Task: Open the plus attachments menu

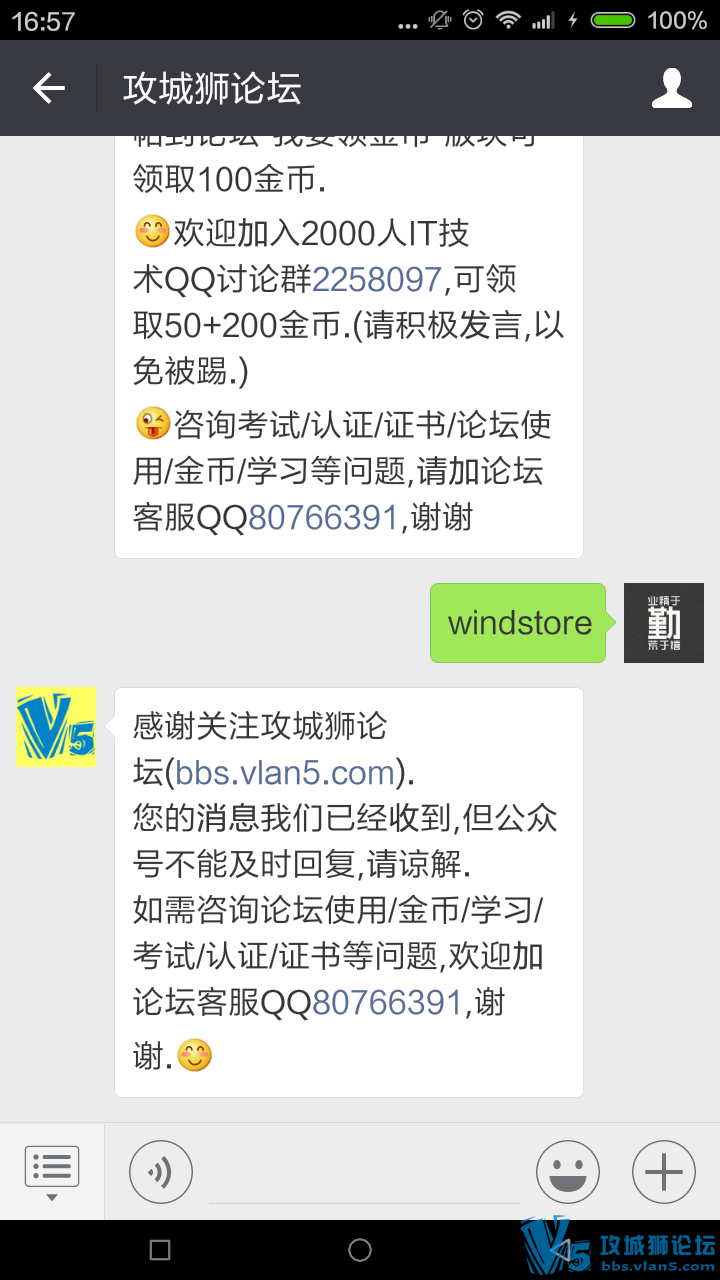Action: pyautogui.click(x=663, y=1172)
